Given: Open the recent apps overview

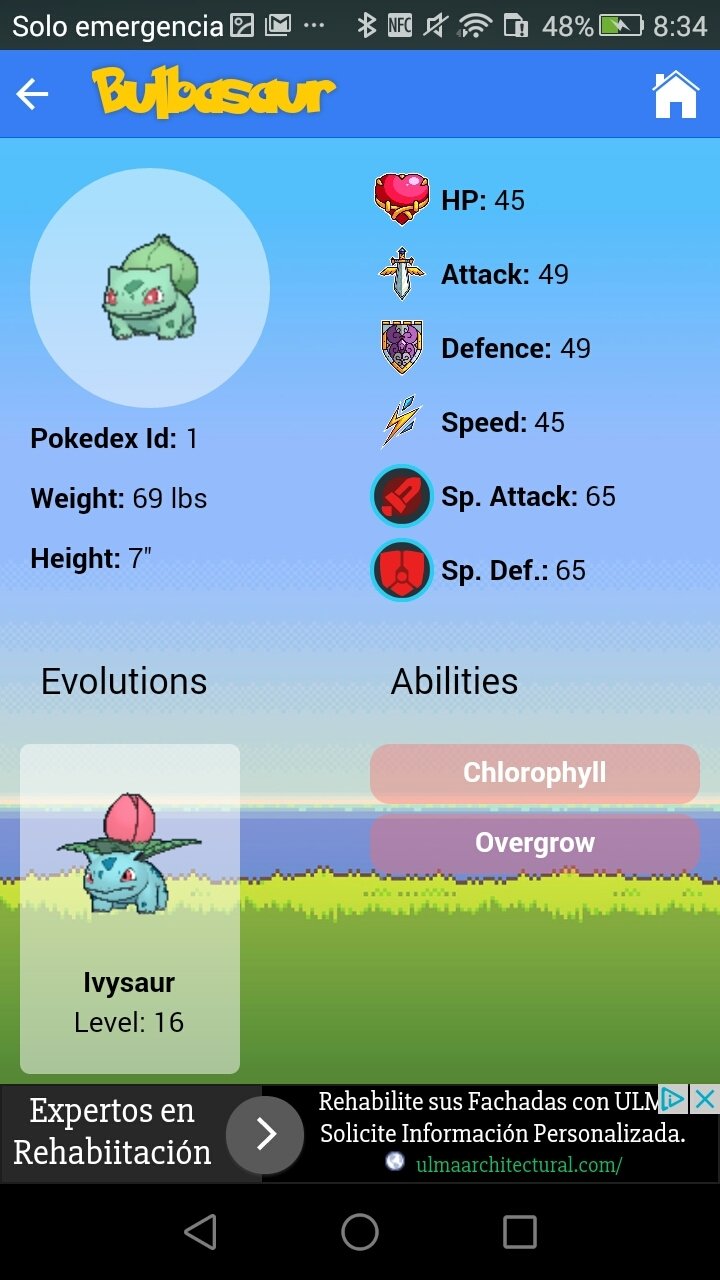Looking at the screenshot, I should (519, 1232).
